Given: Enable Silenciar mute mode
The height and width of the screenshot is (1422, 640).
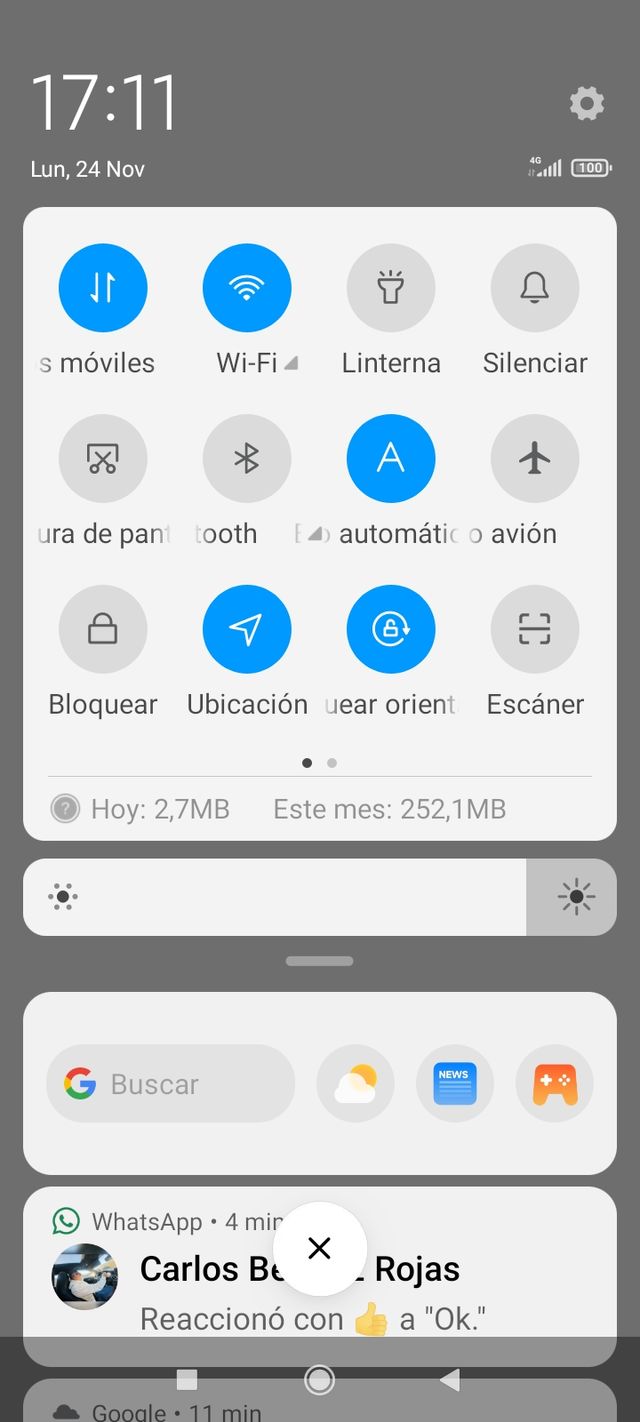Looking at the screenshot, I should coord(535,288).
